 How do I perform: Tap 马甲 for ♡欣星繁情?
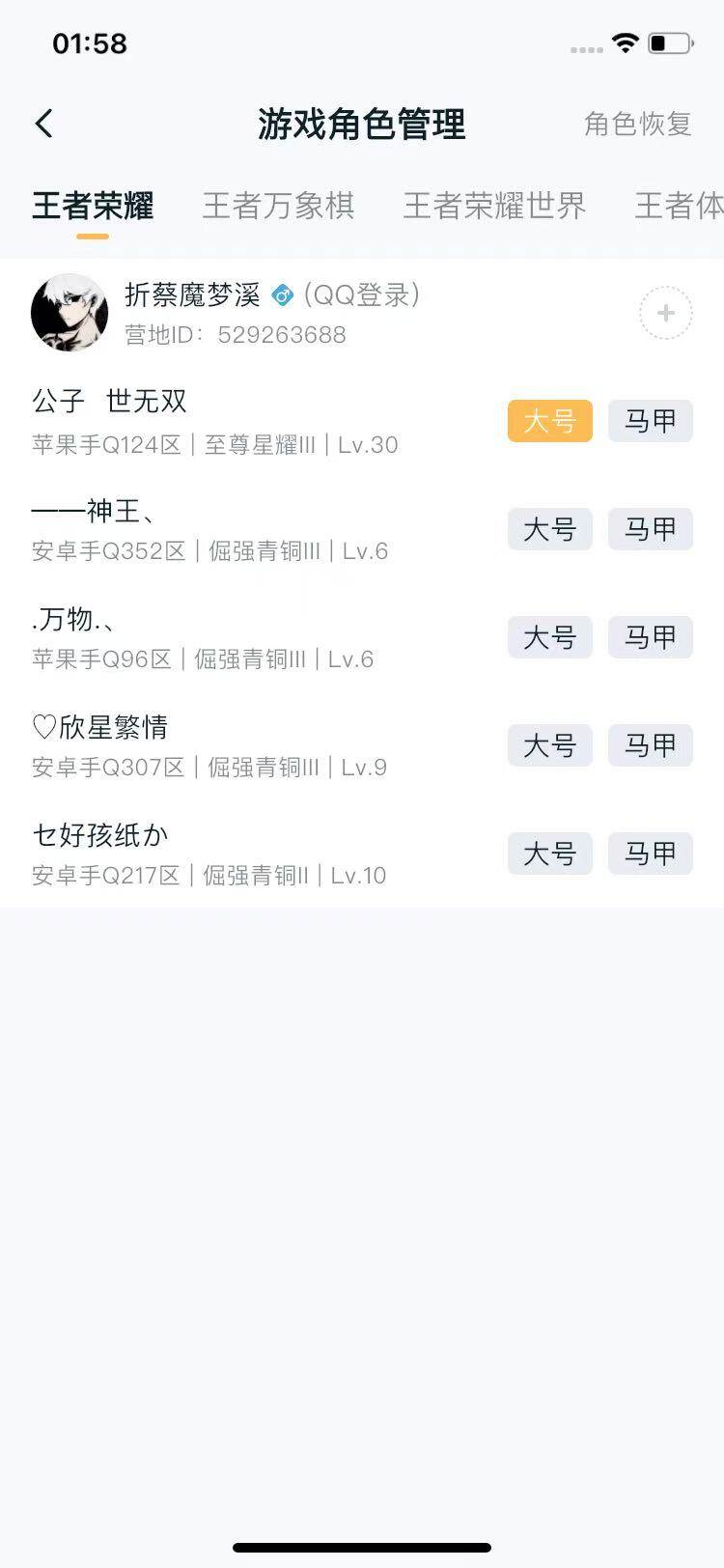[x=650, y=745]
